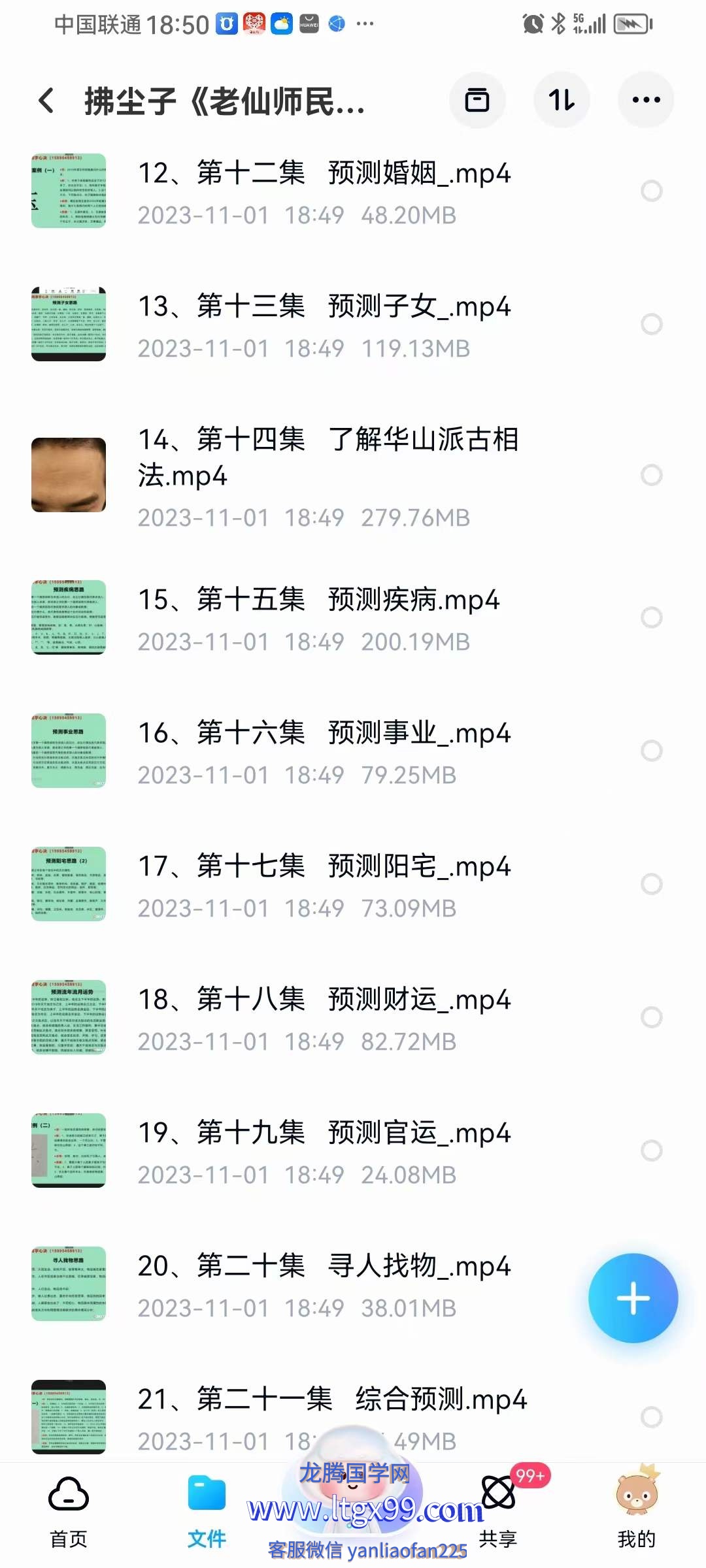706x1568 pixels.
Task: Select the file 18、第十八集 预测财运
Action: coord(651,1017)
